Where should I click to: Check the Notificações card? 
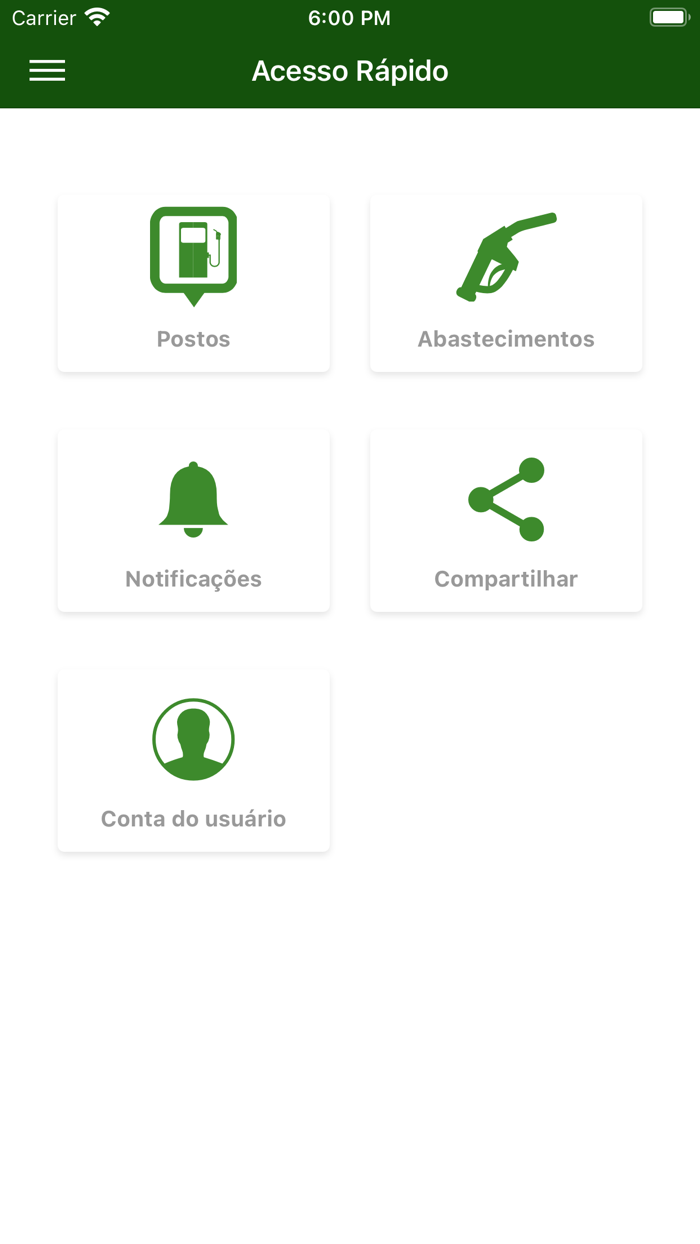[x=193, y=522]
